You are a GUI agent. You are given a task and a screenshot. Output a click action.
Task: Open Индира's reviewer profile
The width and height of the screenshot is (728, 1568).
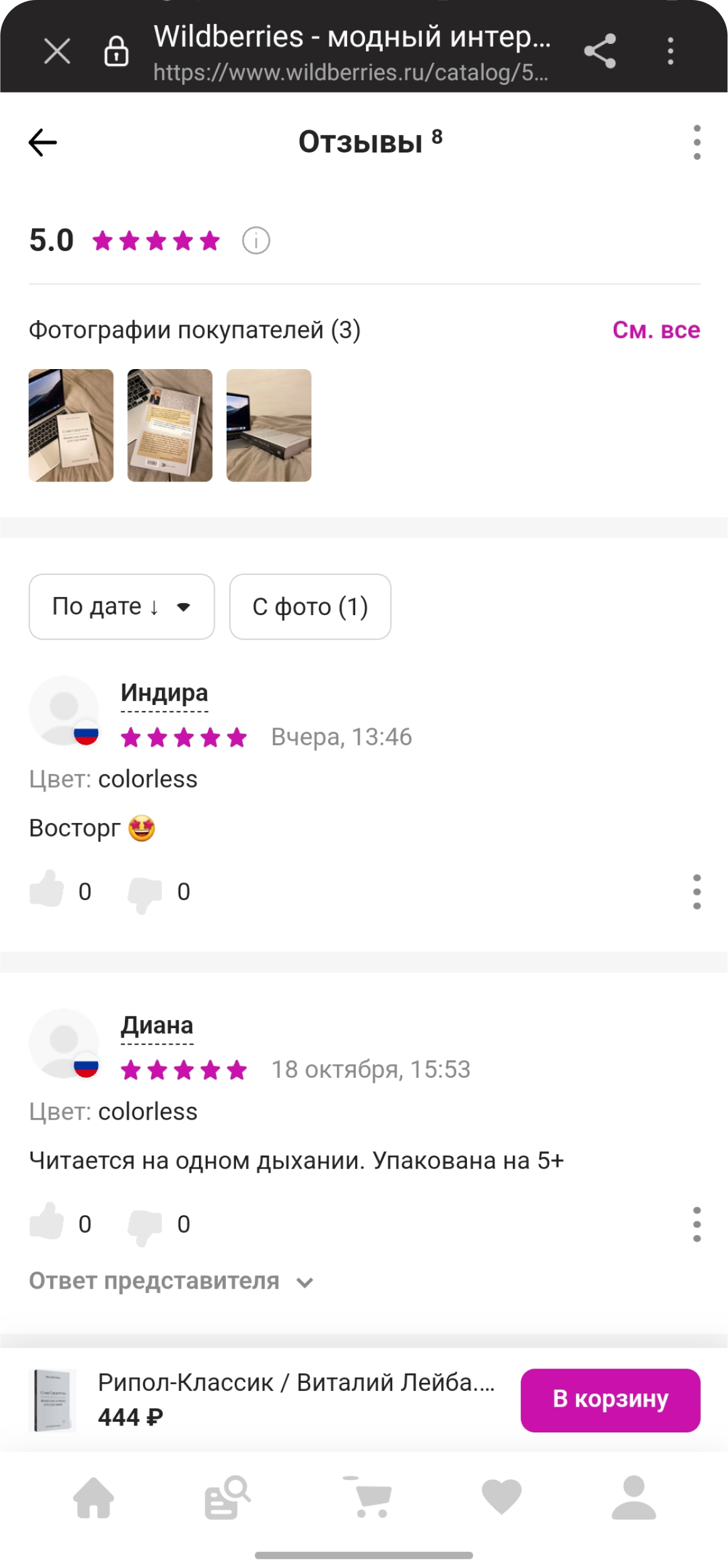tap(164, 693)
